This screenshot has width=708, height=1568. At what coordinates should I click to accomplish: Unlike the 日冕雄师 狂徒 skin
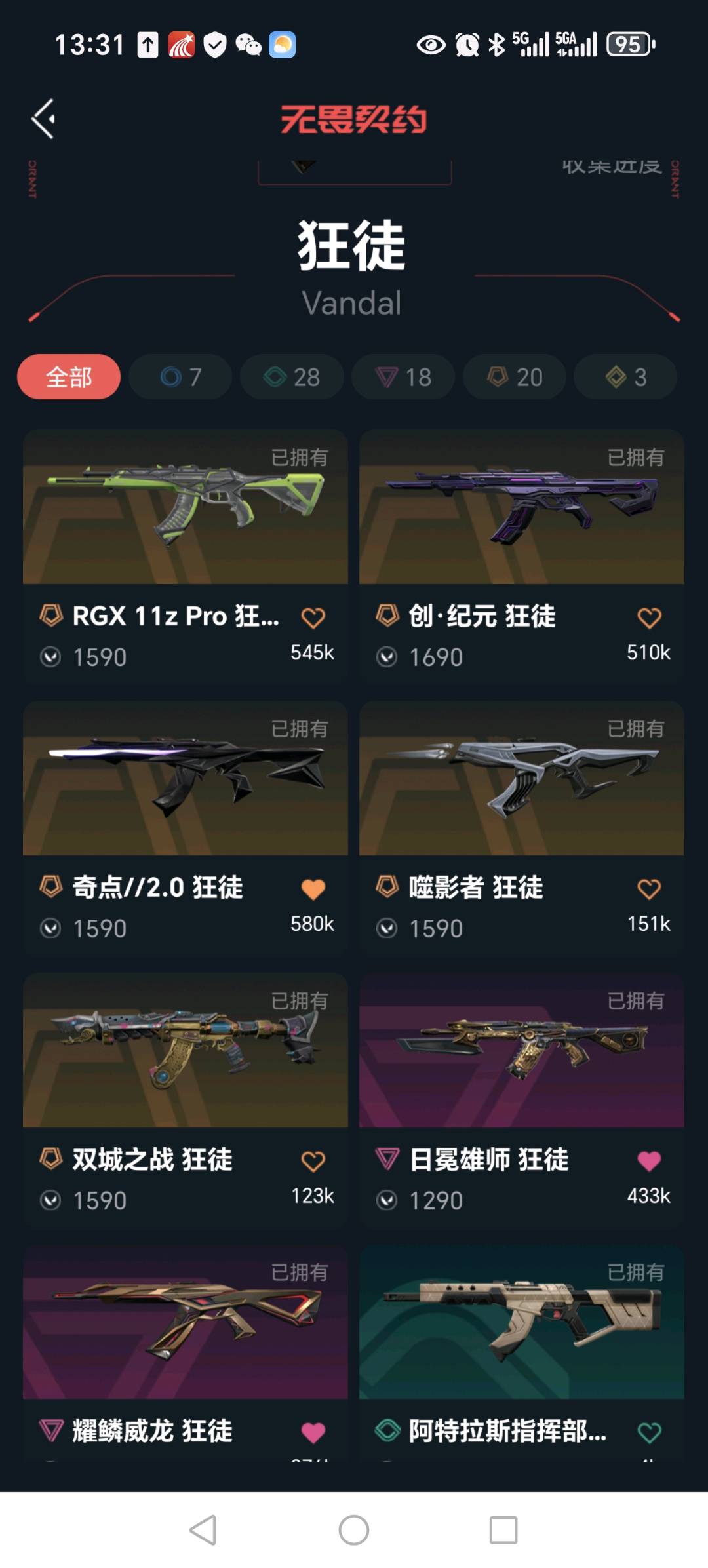[649, 1161]
